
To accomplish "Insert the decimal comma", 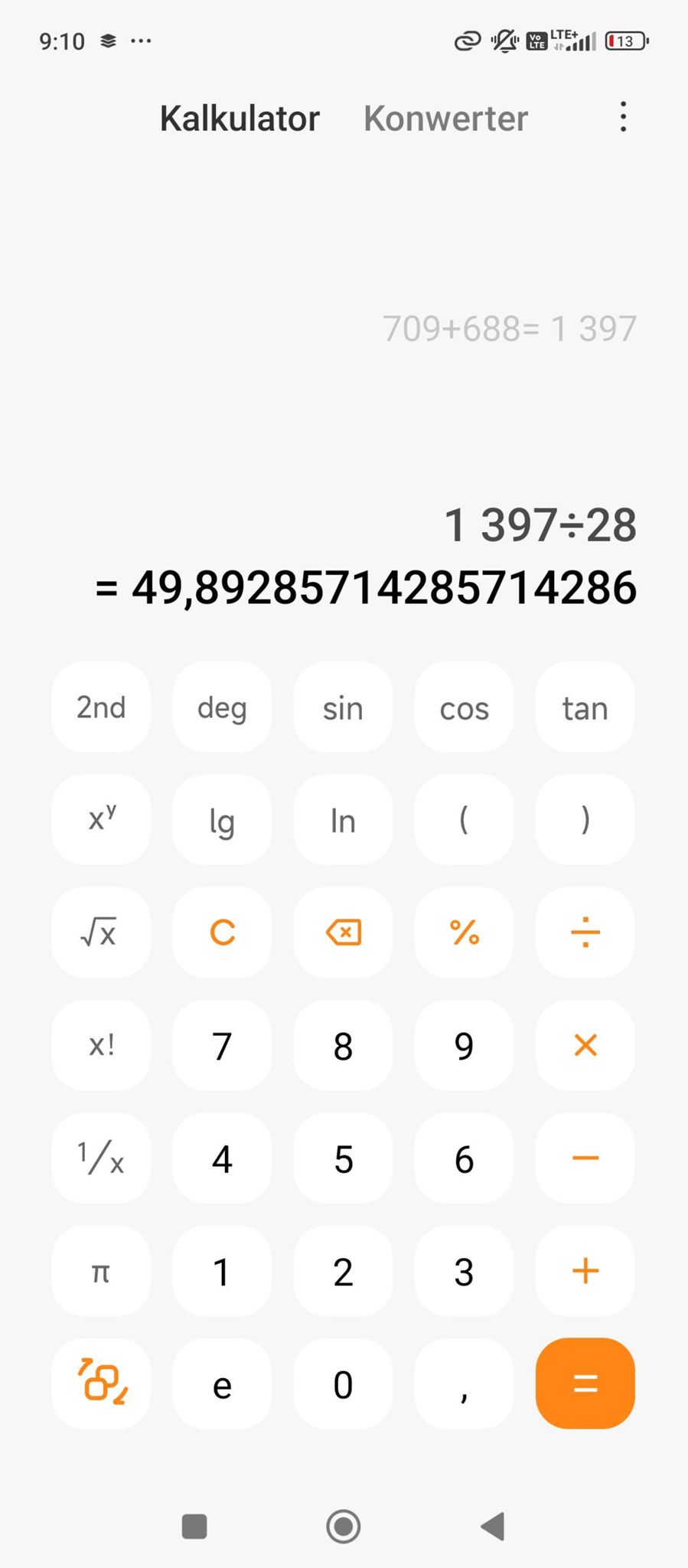I will point(464,1383).
